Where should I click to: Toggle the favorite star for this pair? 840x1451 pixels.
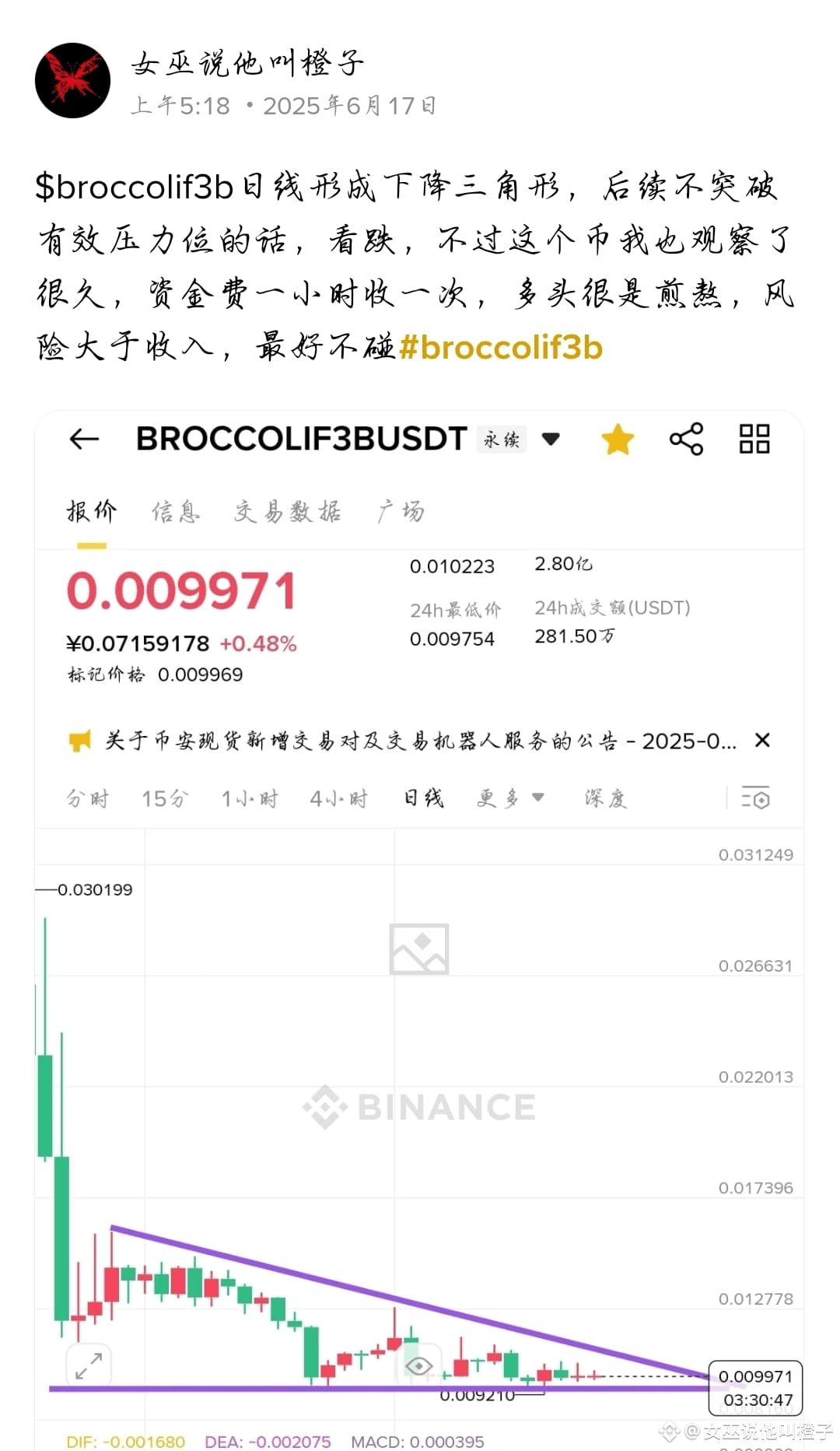[617, 439]
